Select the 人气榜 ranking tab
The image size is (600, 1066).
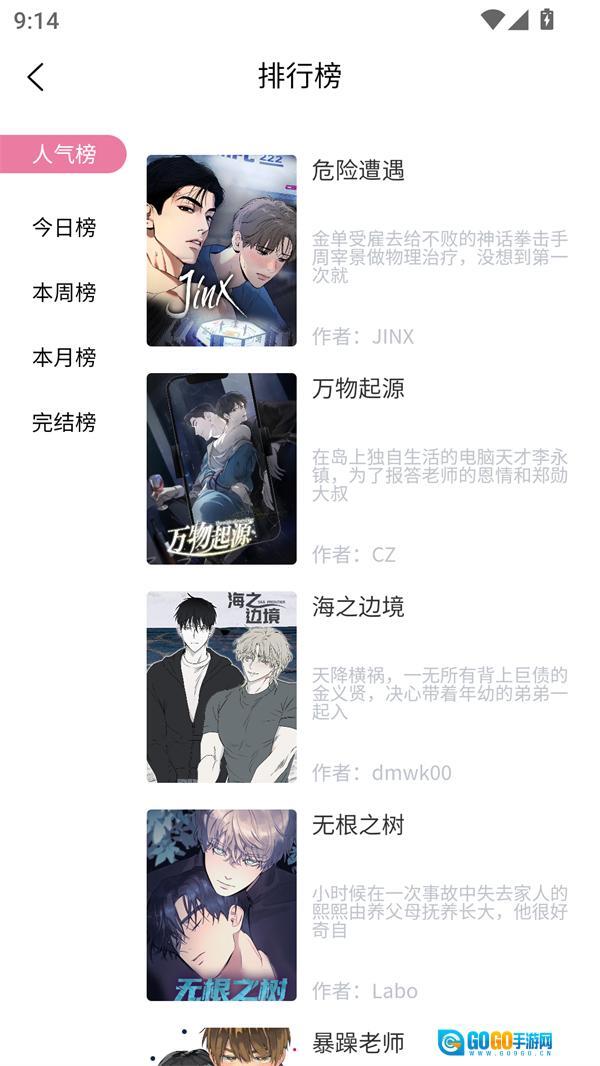point(63,154)
